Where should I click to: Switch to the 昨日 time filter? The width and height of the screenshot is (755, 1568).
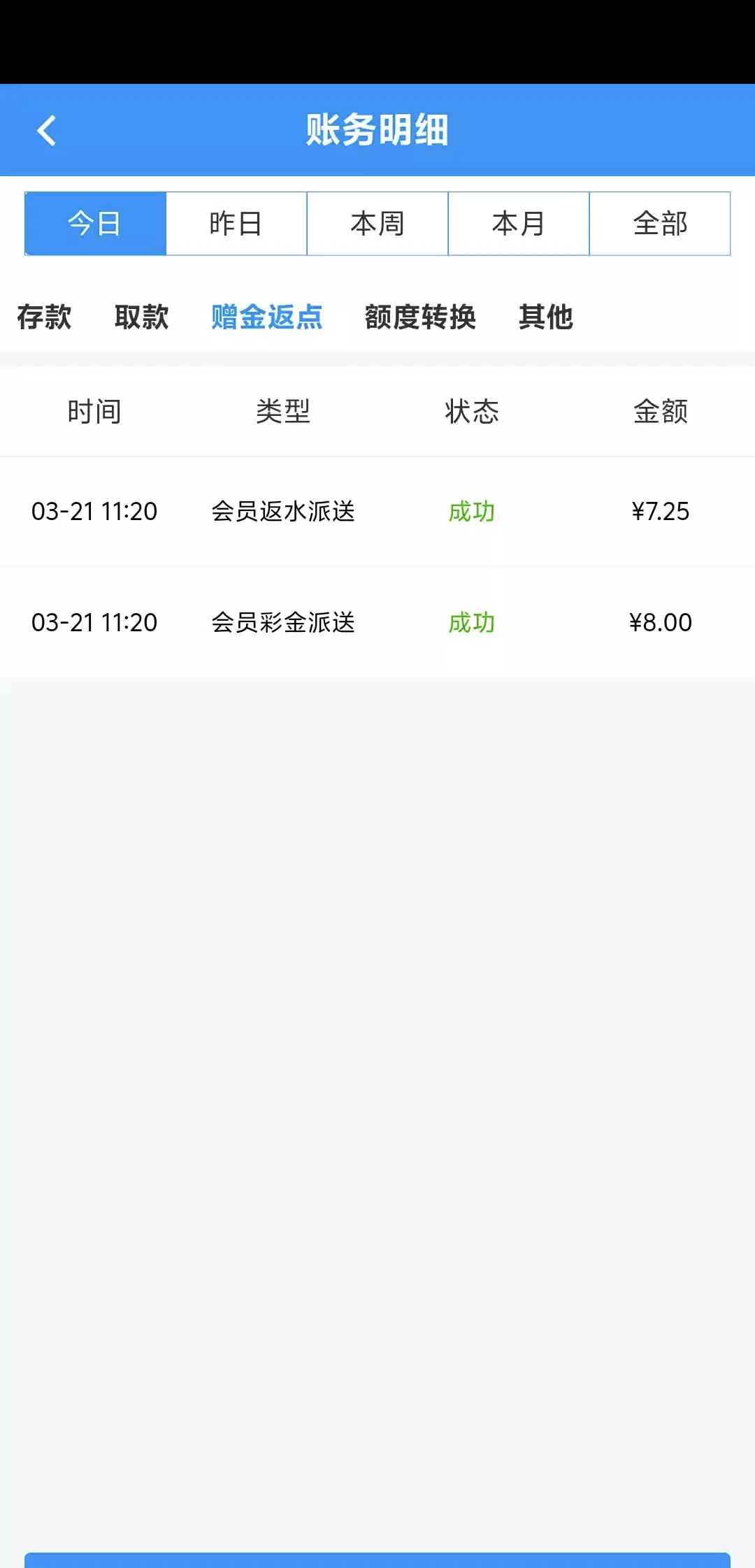pos(236,224)
